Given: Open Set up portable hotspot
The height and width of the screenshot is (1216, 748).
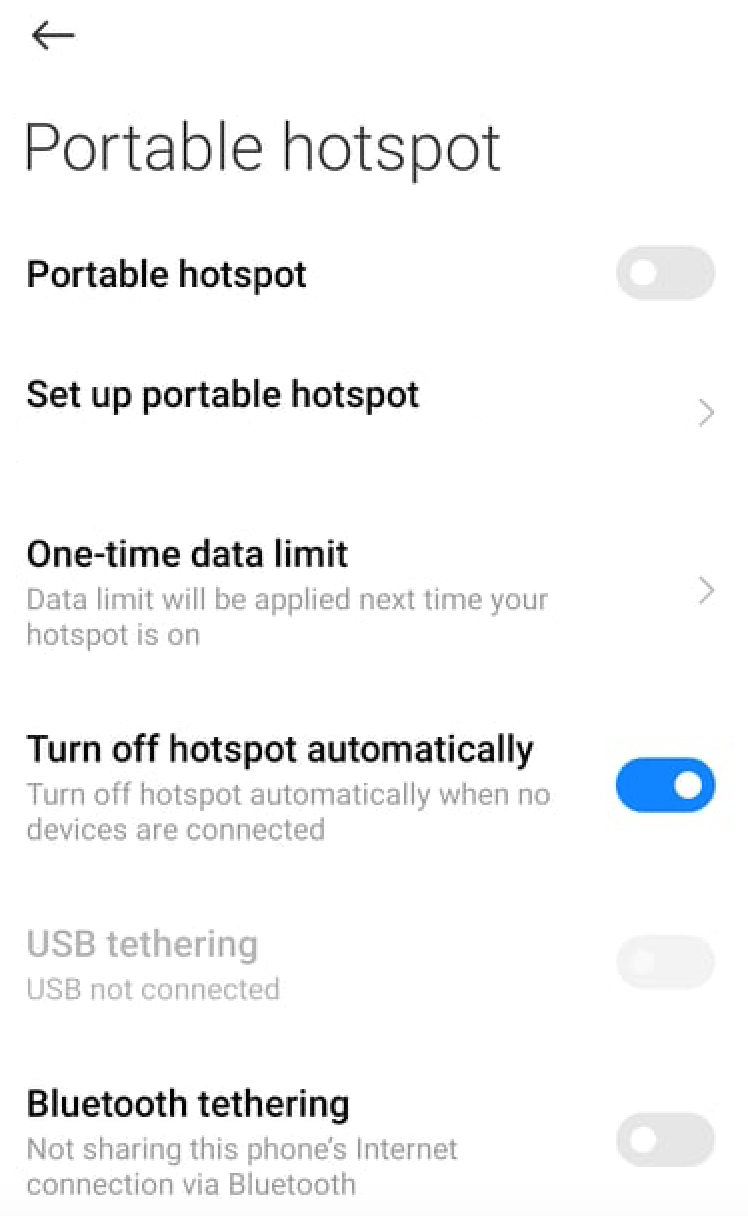Looking at the screenshot, I should coord(374,411).
